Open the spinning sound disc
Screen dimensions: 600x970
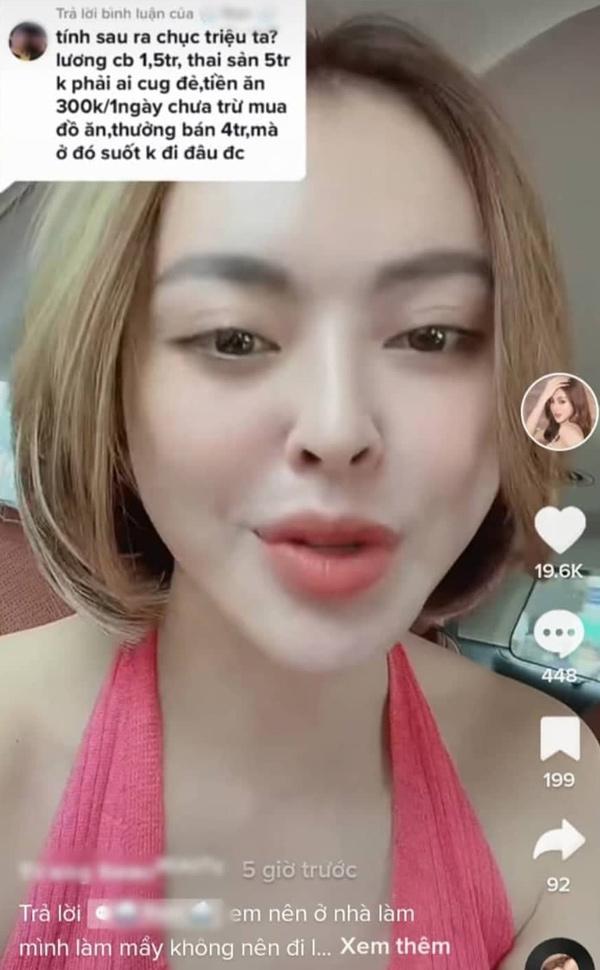560,955
